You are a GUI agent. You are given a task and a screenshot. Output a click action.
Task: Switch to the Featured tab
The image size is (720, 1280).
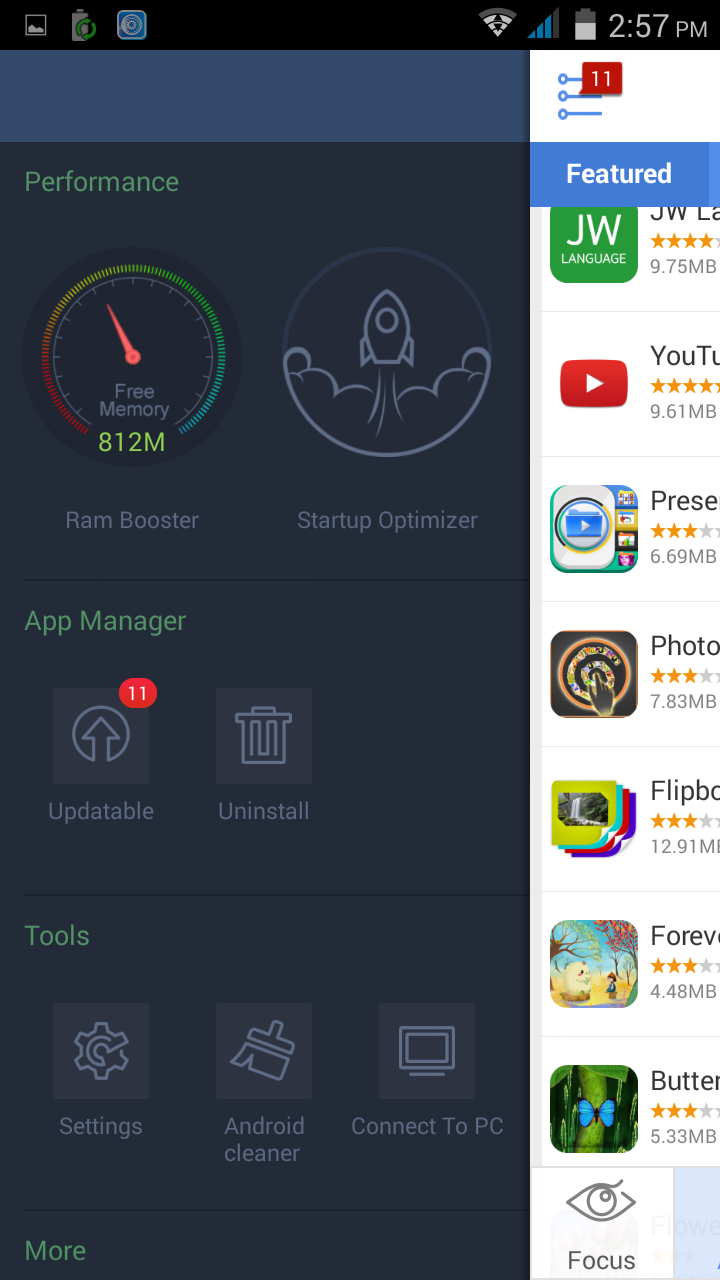point(618,174)
